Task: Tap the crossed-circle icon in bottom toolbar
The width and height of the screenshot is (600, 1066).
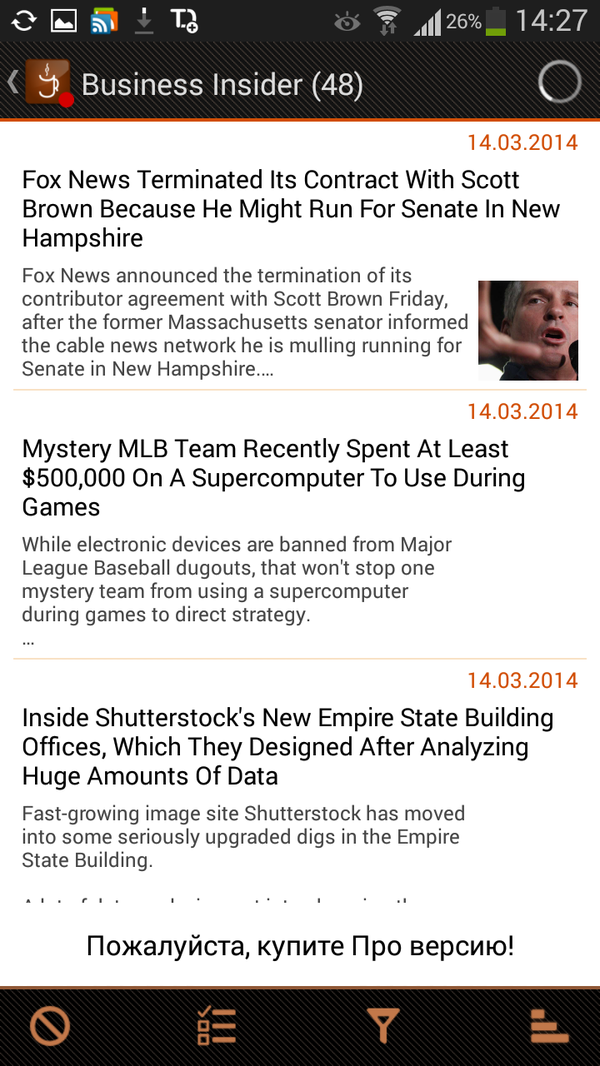Action: click(x=49, y=1027)
